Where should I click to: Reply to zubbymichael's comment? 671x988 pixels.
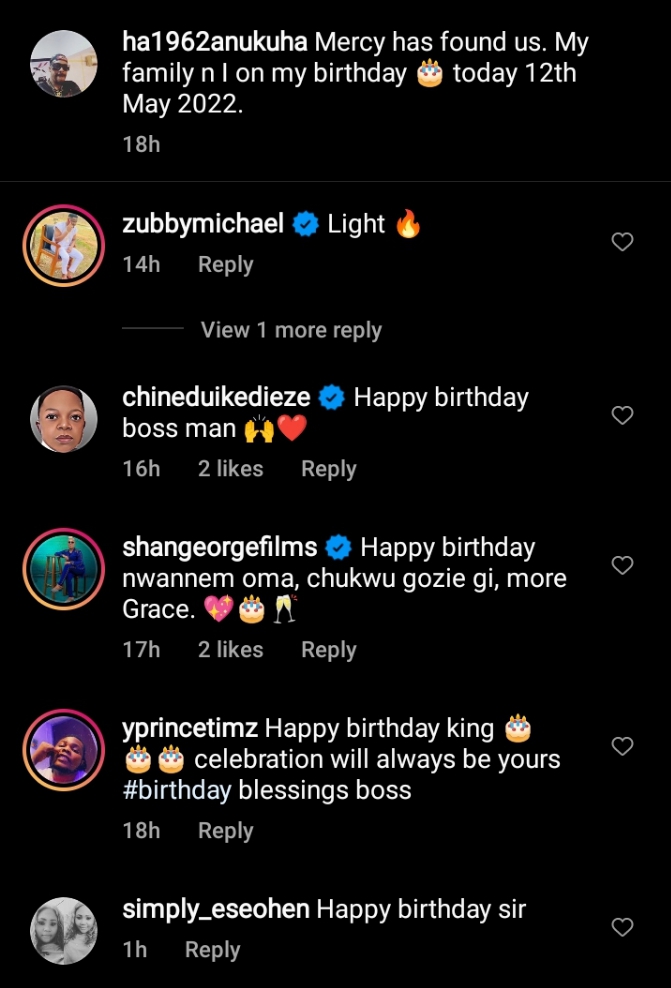(x=225, y=265)
